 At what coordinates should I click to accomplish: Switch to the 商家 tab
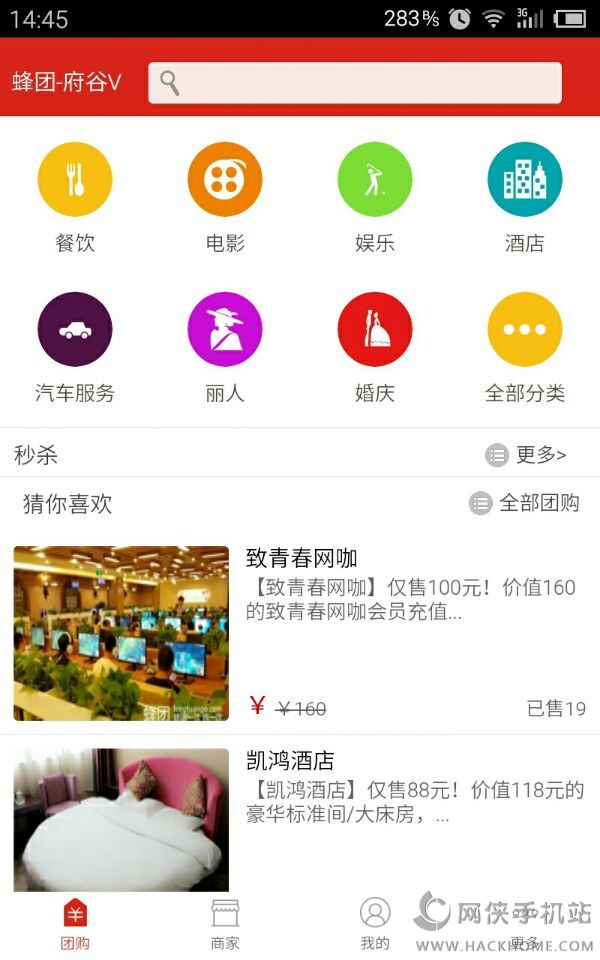(x=225, y=923)
